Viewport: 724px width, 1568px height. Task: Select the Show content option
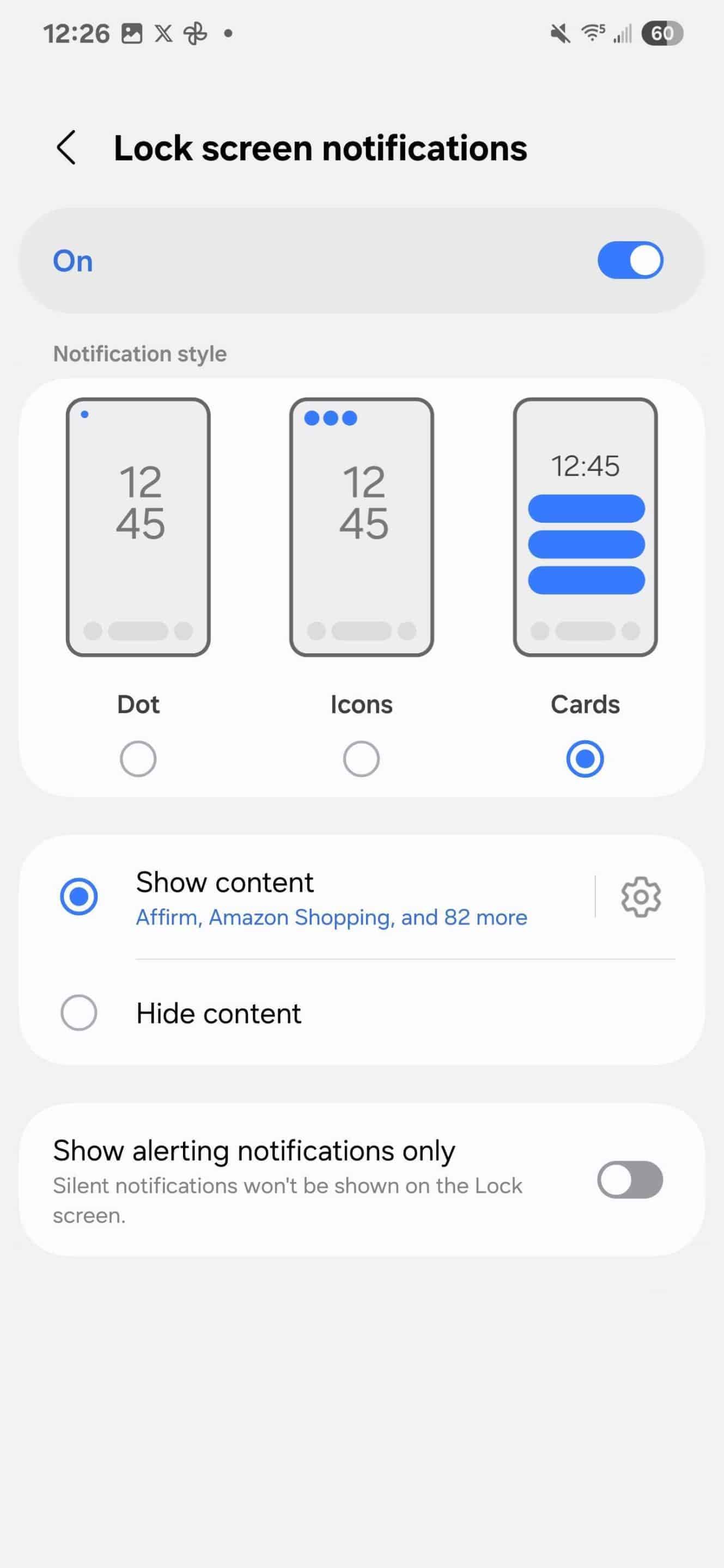[79, 897]
